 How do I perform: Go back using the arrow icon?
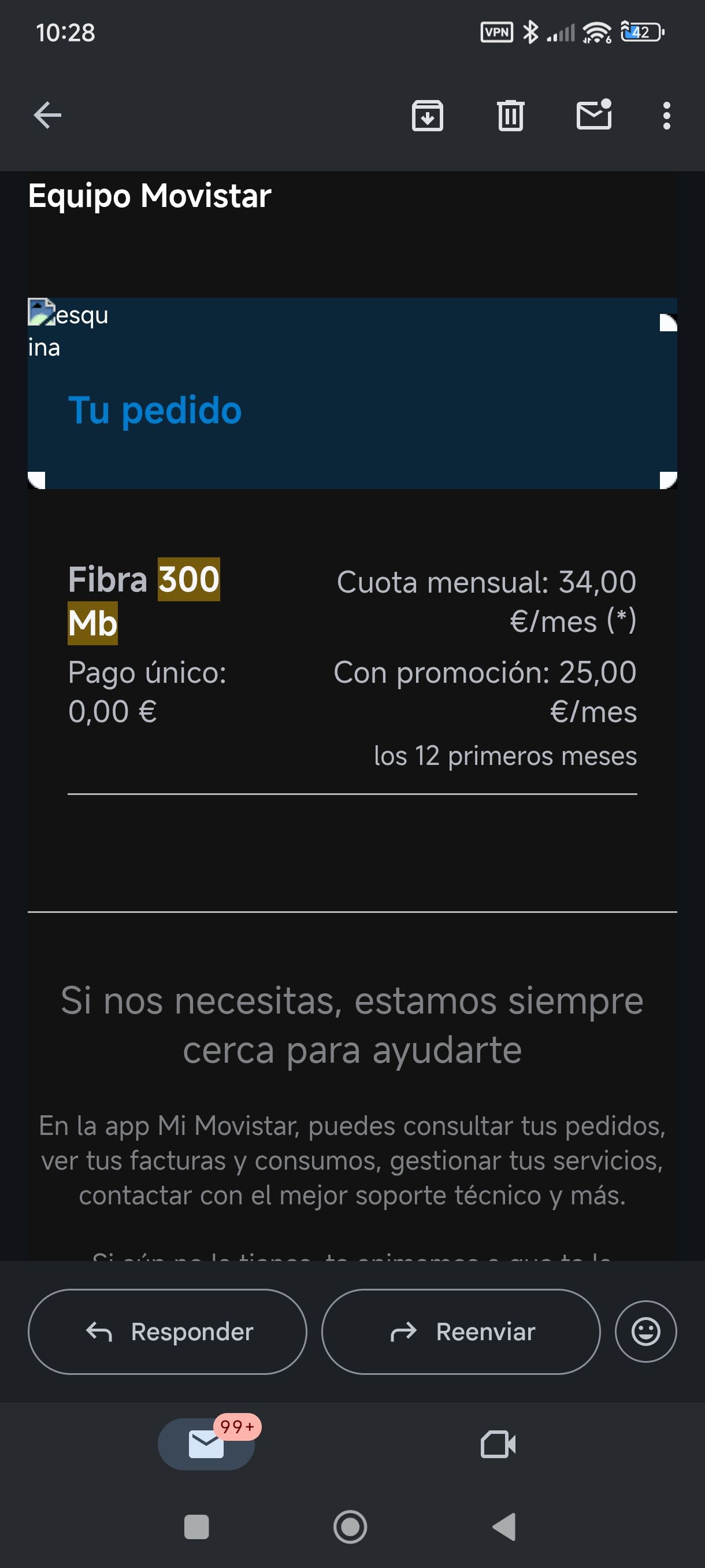(46, 116)
